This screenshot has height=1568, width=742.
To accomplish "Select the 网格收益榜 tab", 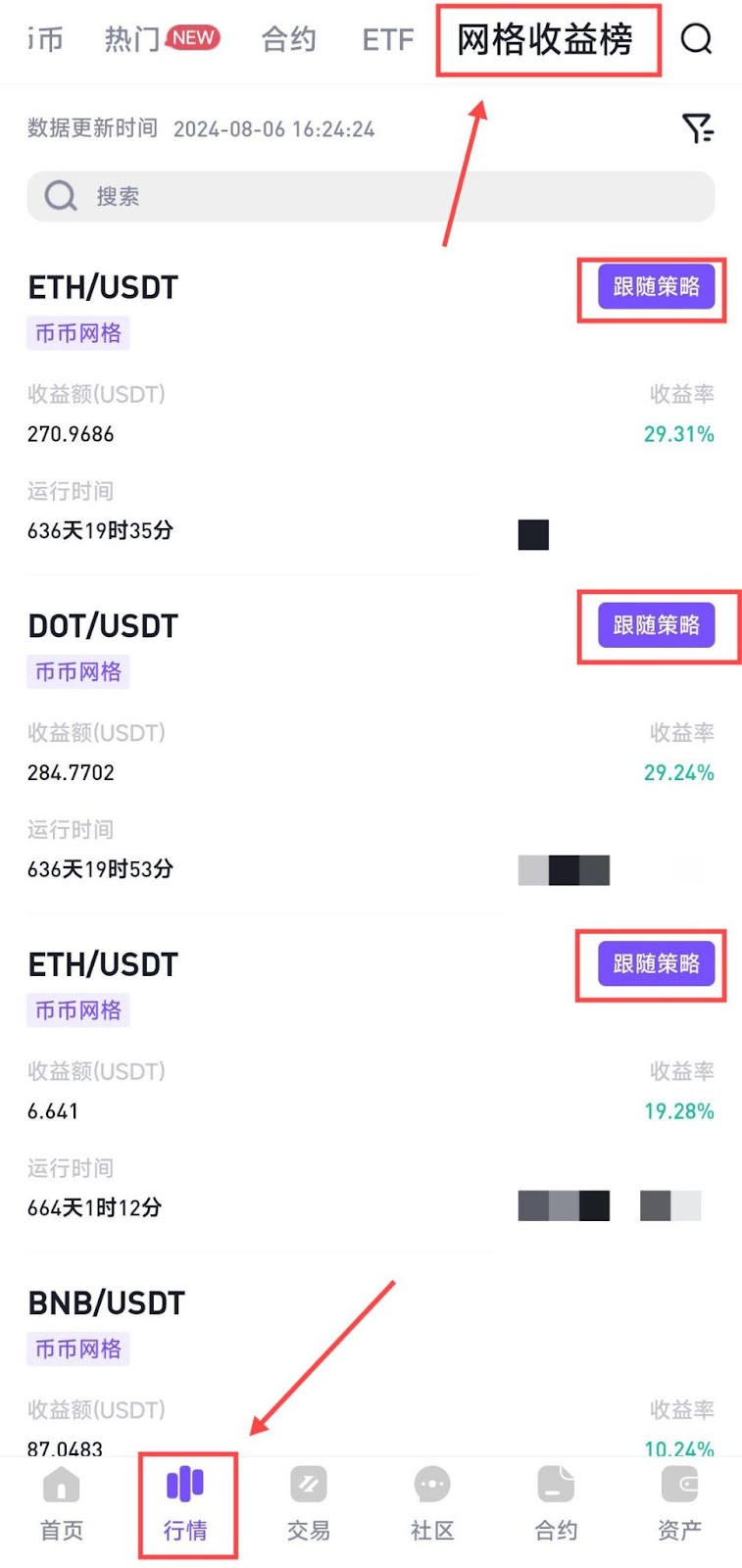I will coord(545,40).
